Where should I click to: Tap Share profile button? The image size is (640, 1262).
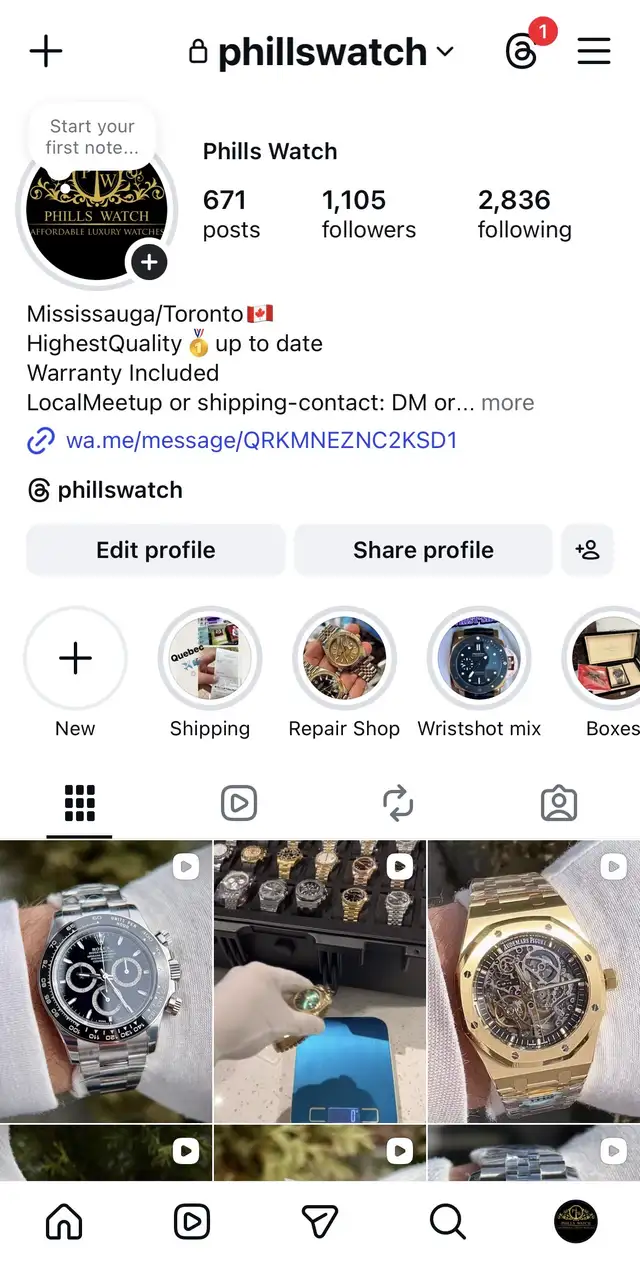[423, 550]
